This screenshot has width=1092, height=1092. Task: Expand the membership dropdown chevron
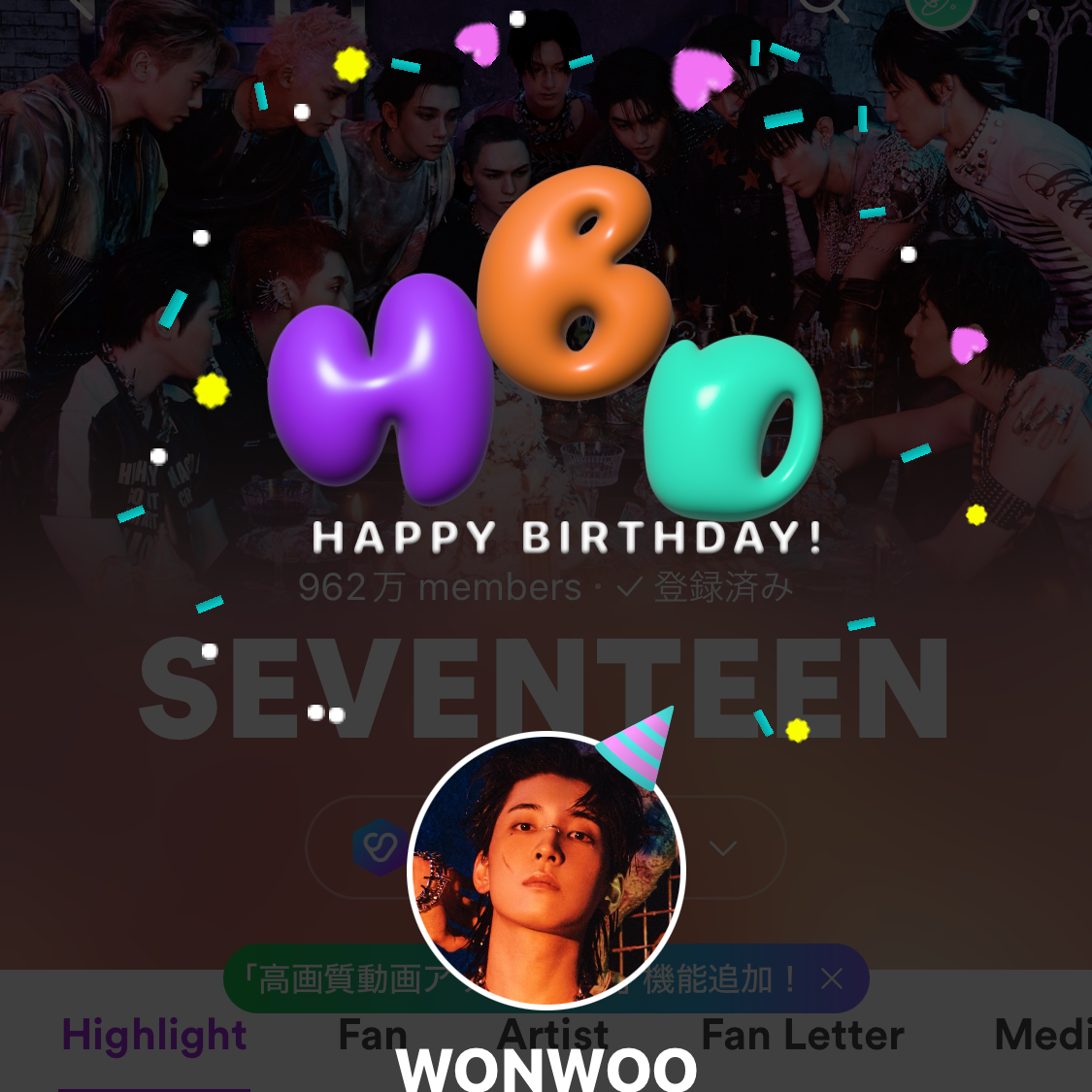point(722,847)
